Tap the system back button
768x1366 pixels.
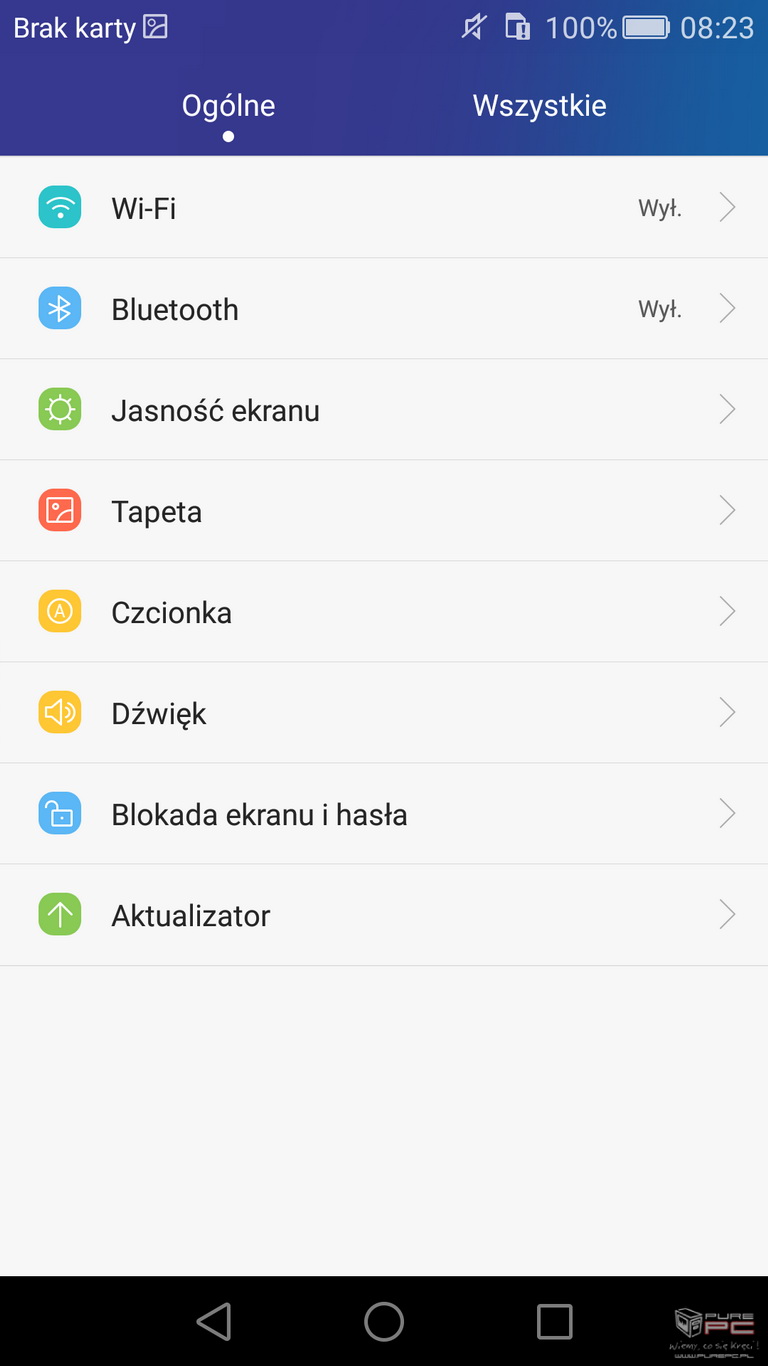pos(214,1321)
